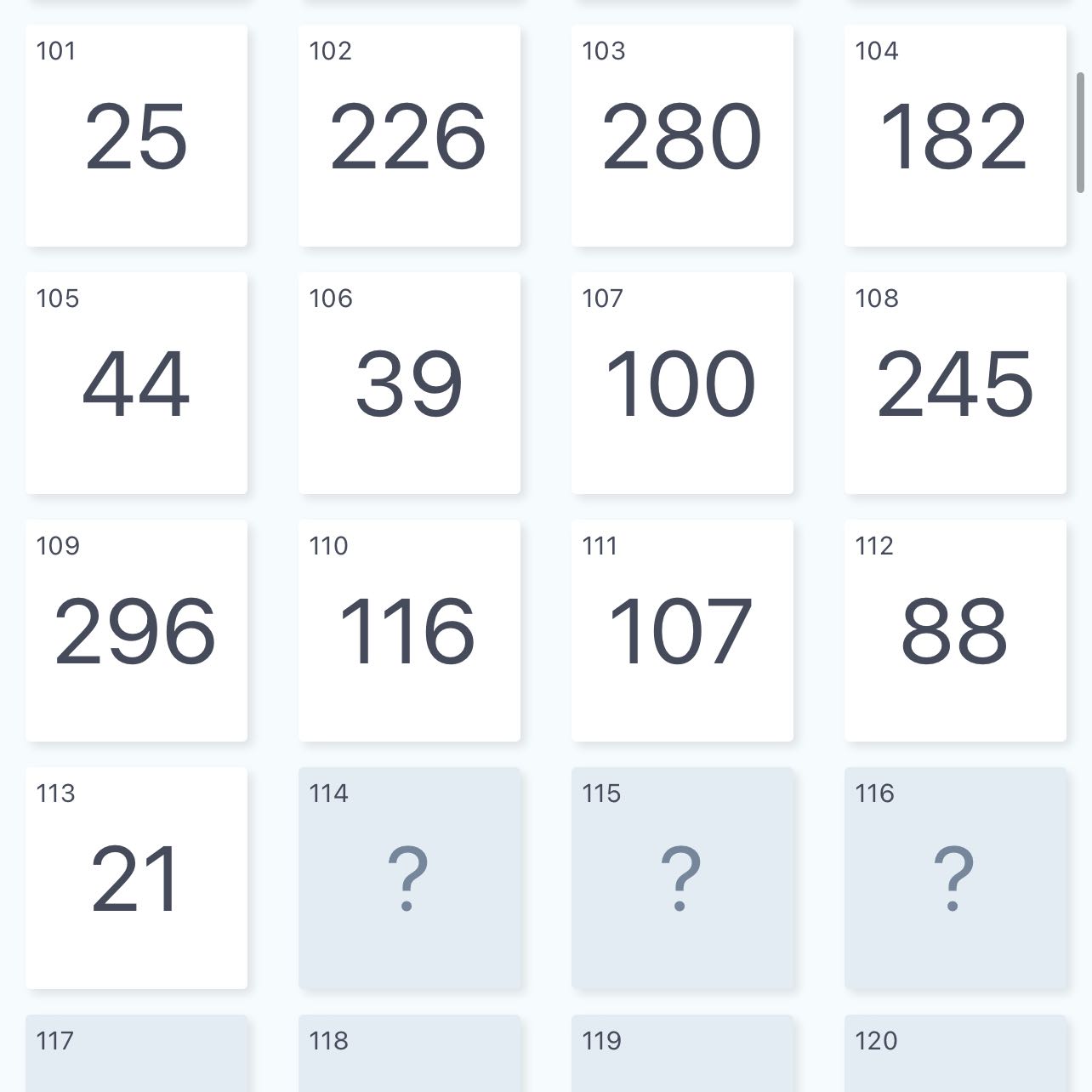
Task: Select card 111 showing 107
Action: pos(682,630)
